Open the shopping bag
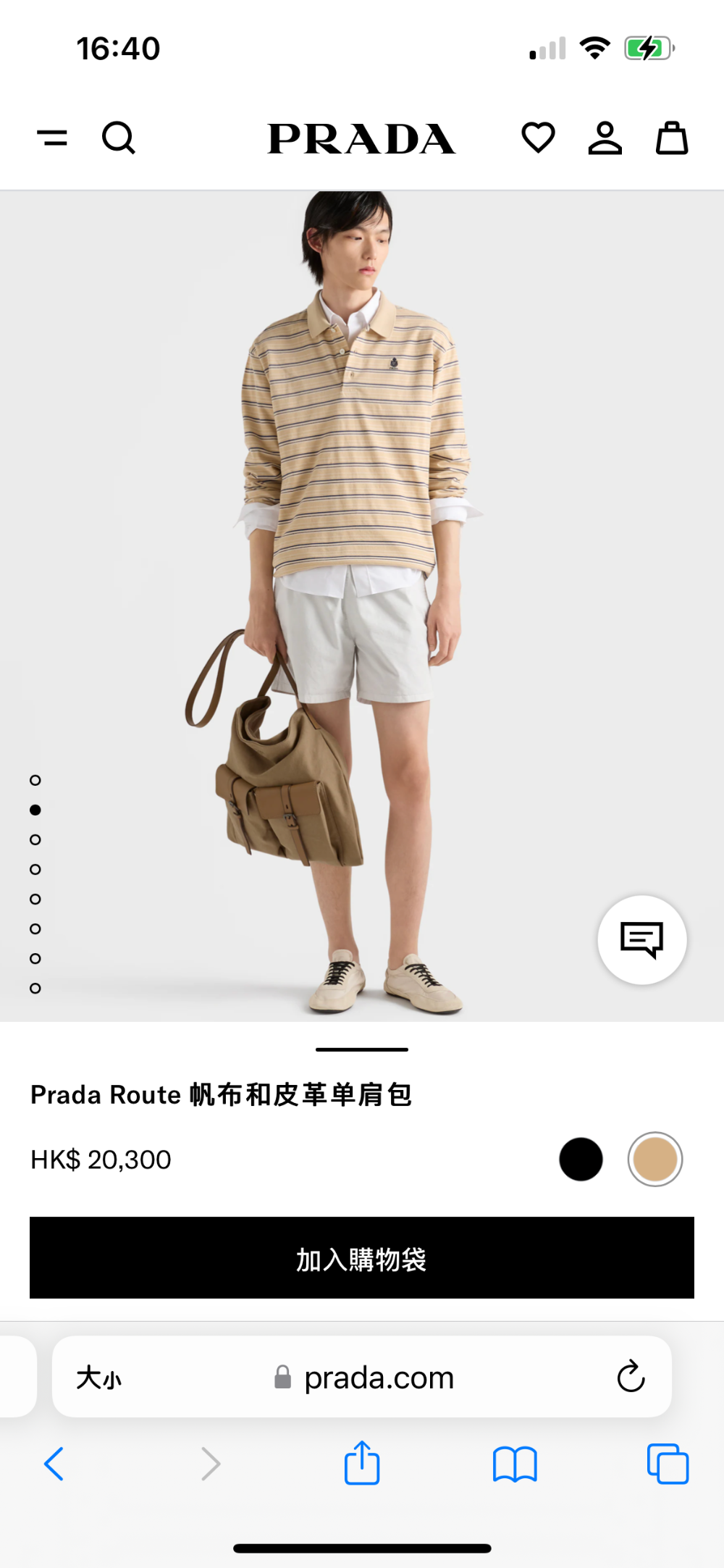The height and width of the screenshot is (1568, 724). pyautogui.click(x=672, y=138)
